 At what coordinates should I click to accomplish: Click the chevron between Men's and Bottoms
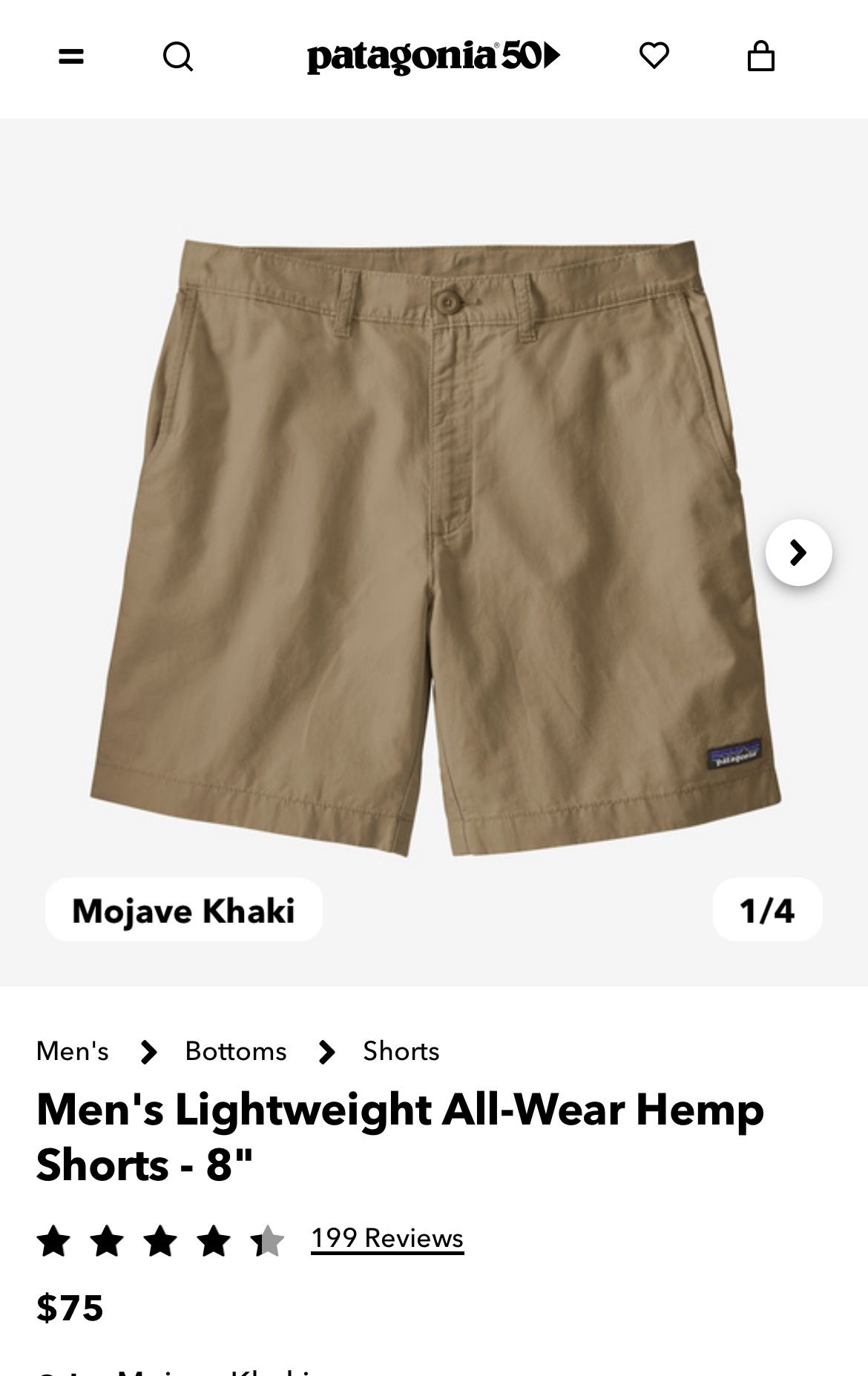pos(149,1050)
